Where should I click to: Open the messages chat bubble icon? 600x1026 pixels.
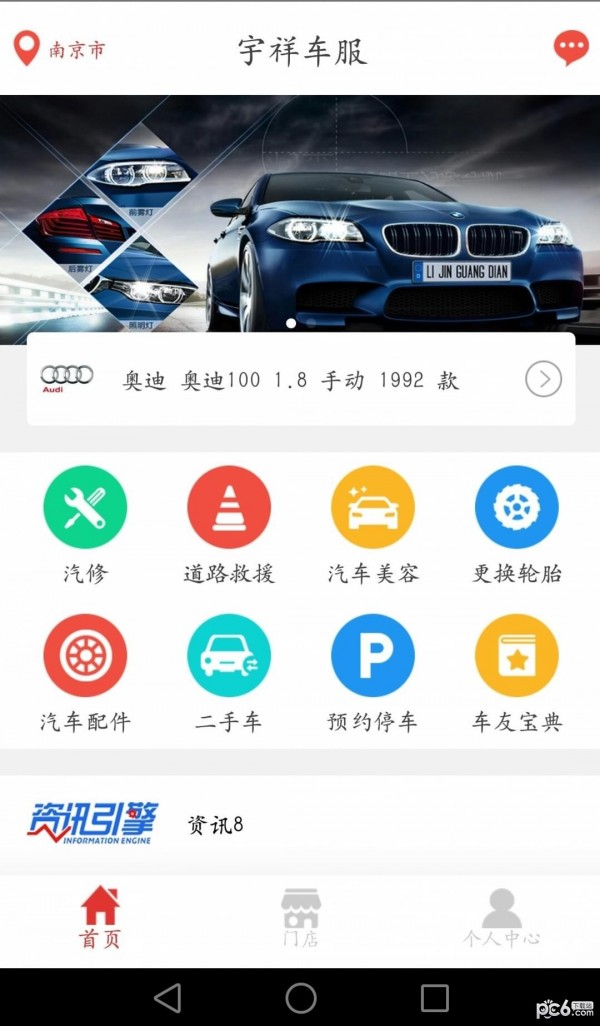[571, 47]
